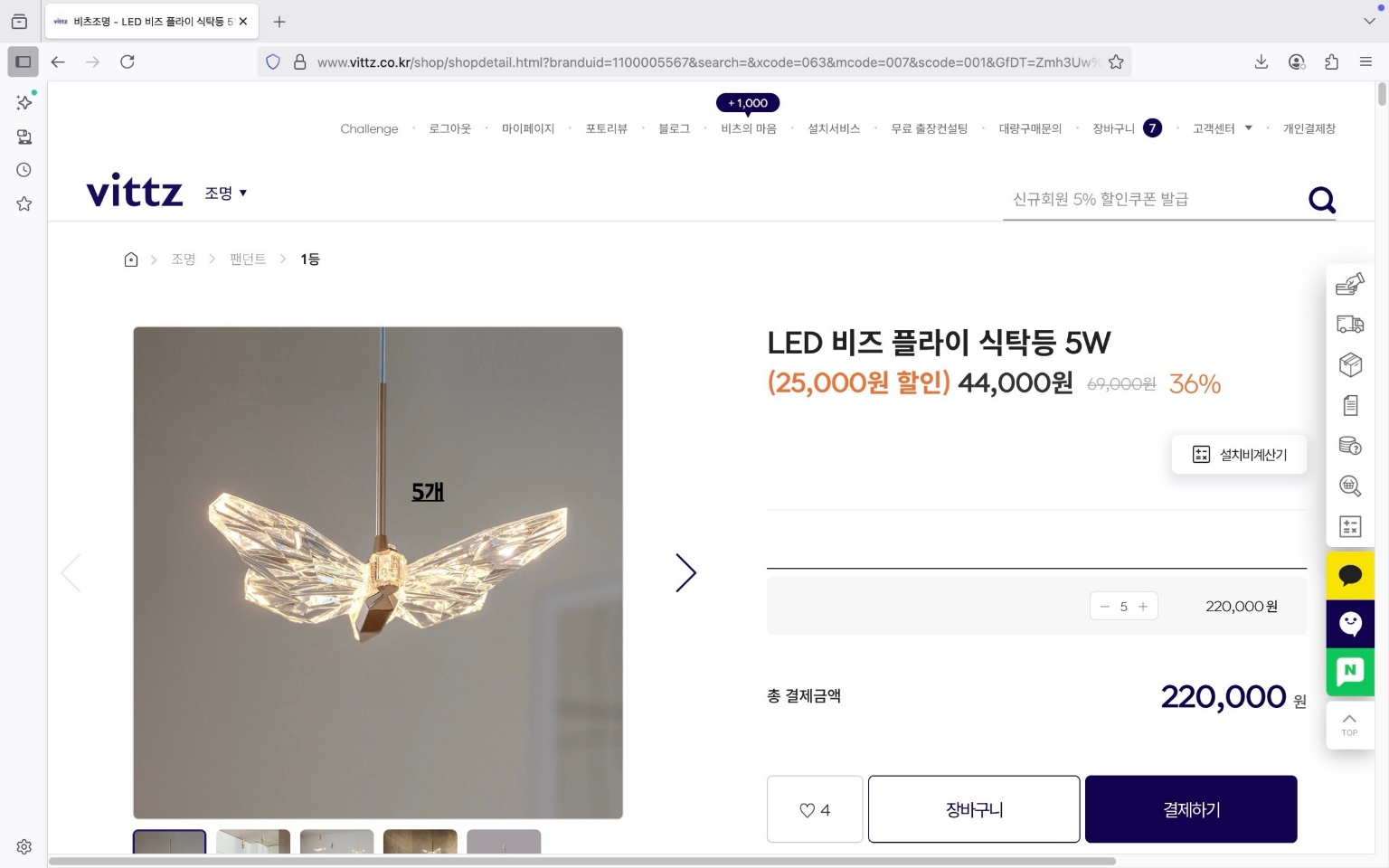
Task: Go to 마이페이지 from the top menu
Action: pos(528,128)
